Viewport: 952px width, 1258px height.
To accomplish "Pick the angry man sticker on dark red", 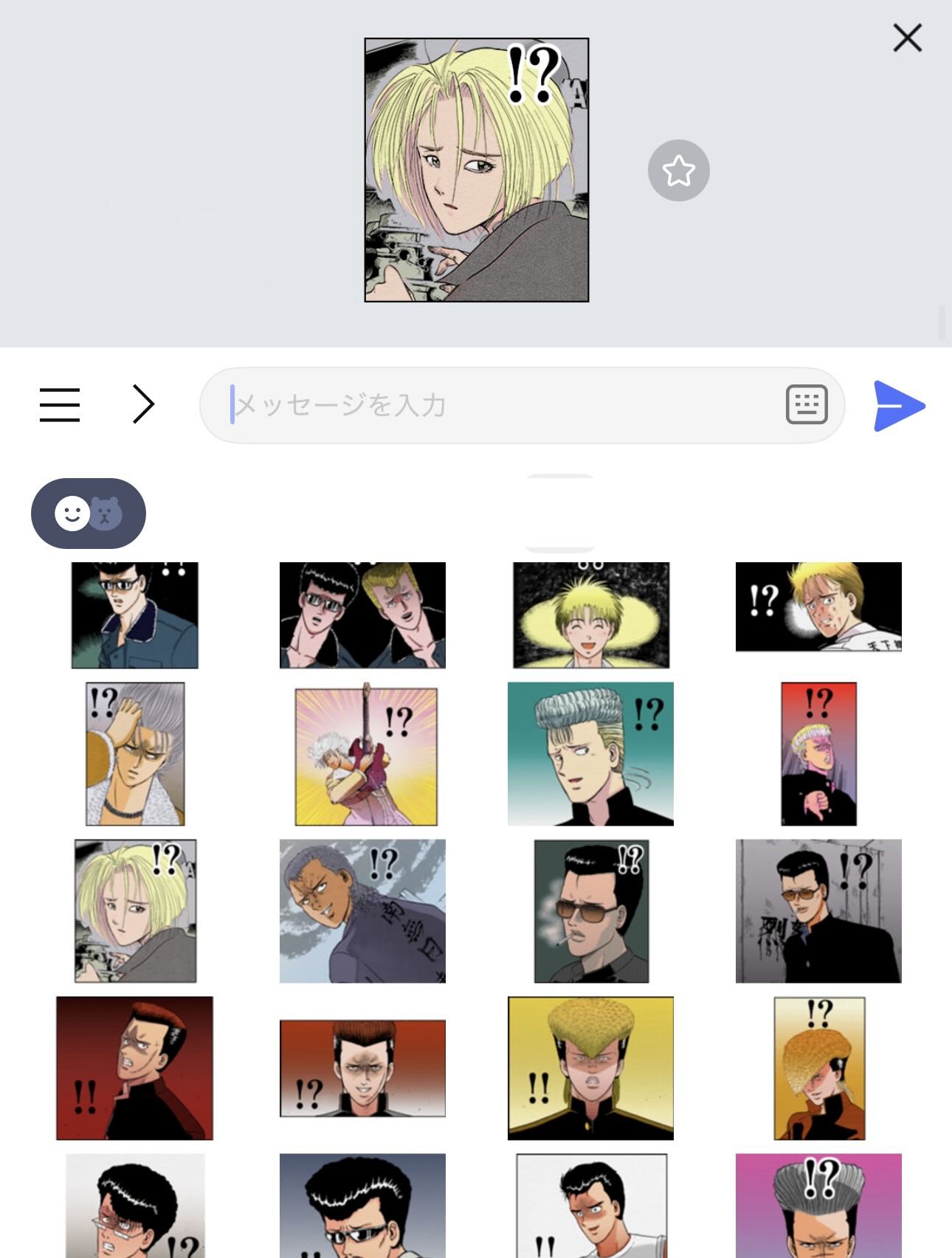I will click(134, 1068).
